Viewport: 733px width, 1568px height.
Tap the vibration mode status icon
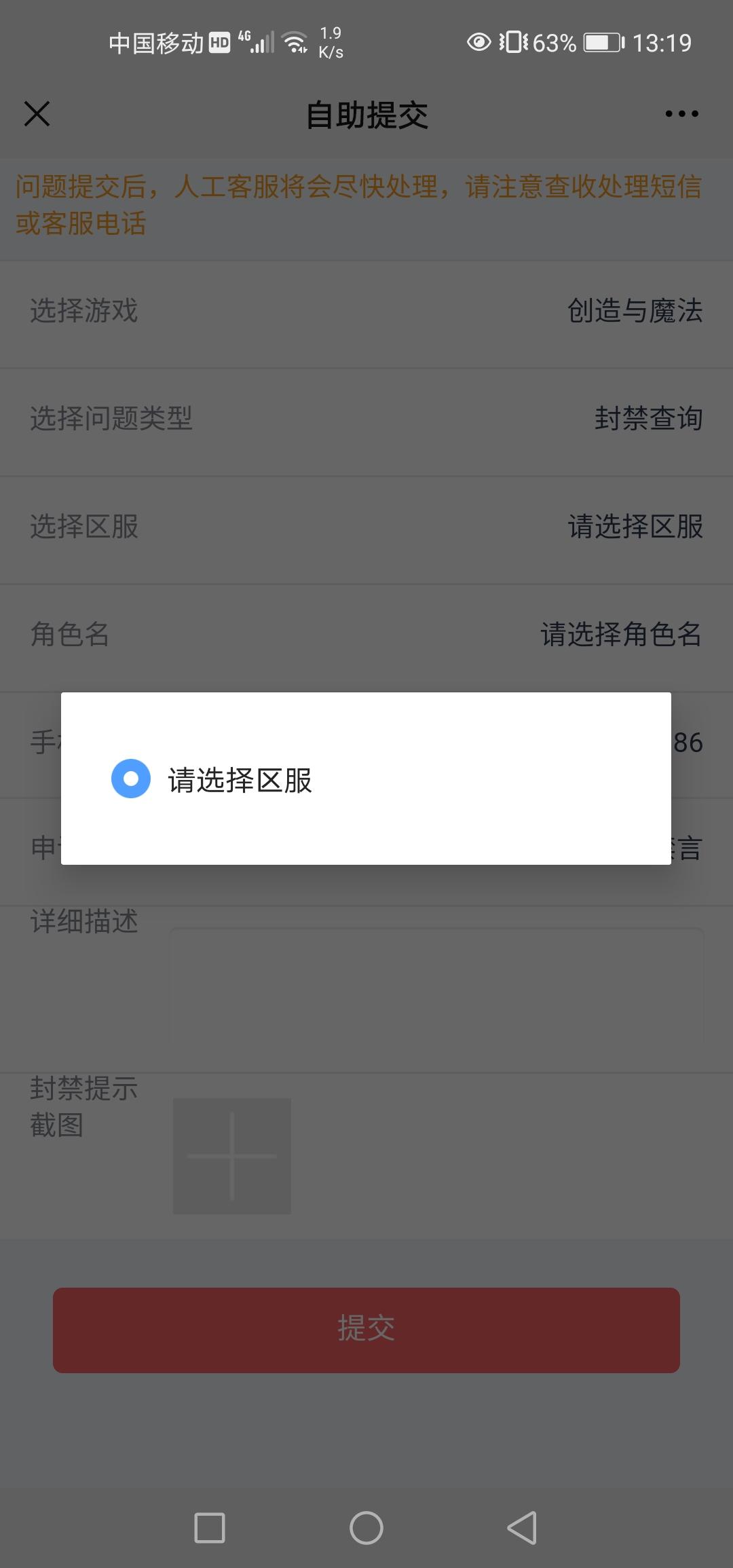pos(516,42)
